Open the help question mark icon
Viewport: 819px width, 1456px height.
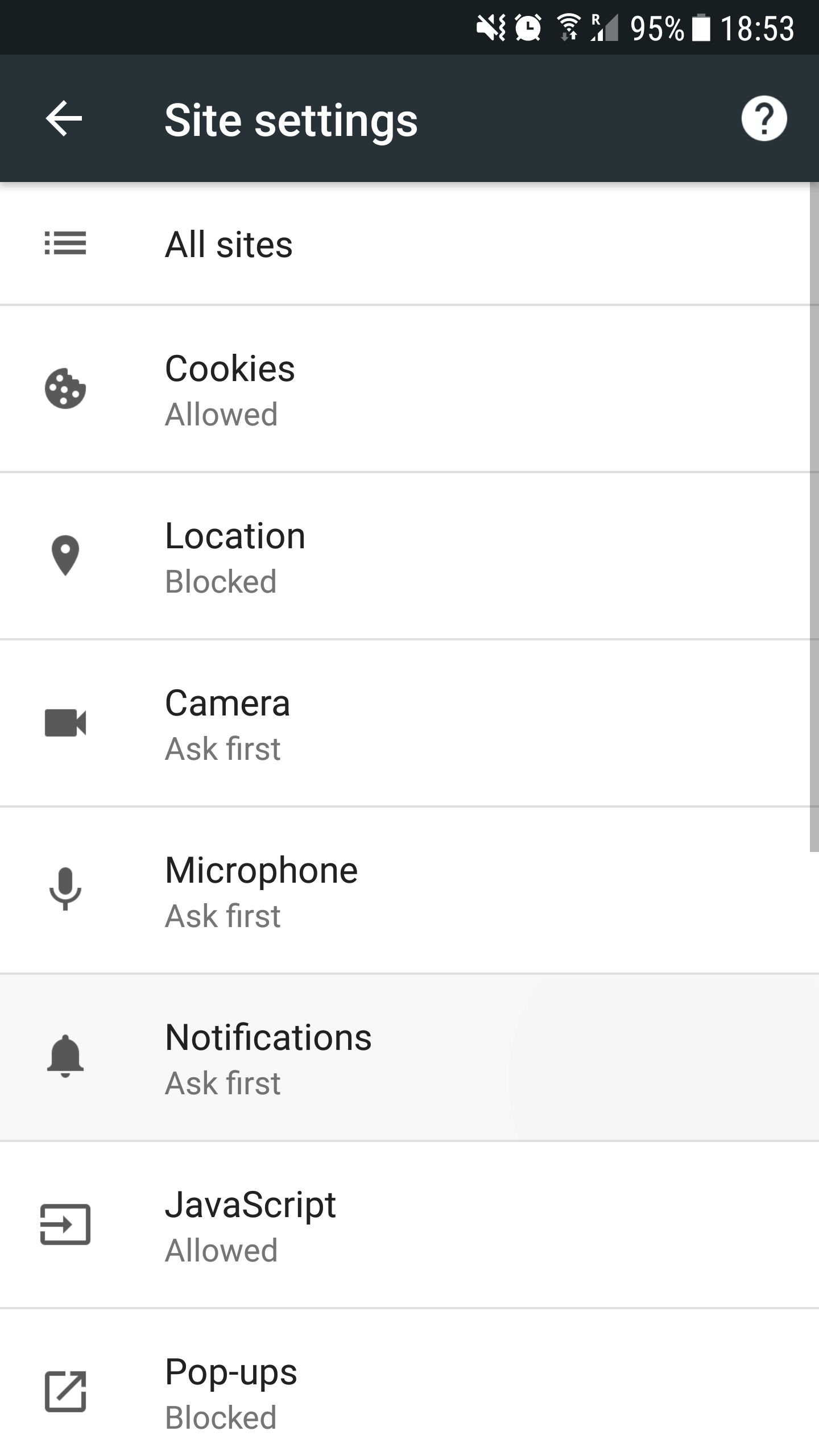(764, 119)
